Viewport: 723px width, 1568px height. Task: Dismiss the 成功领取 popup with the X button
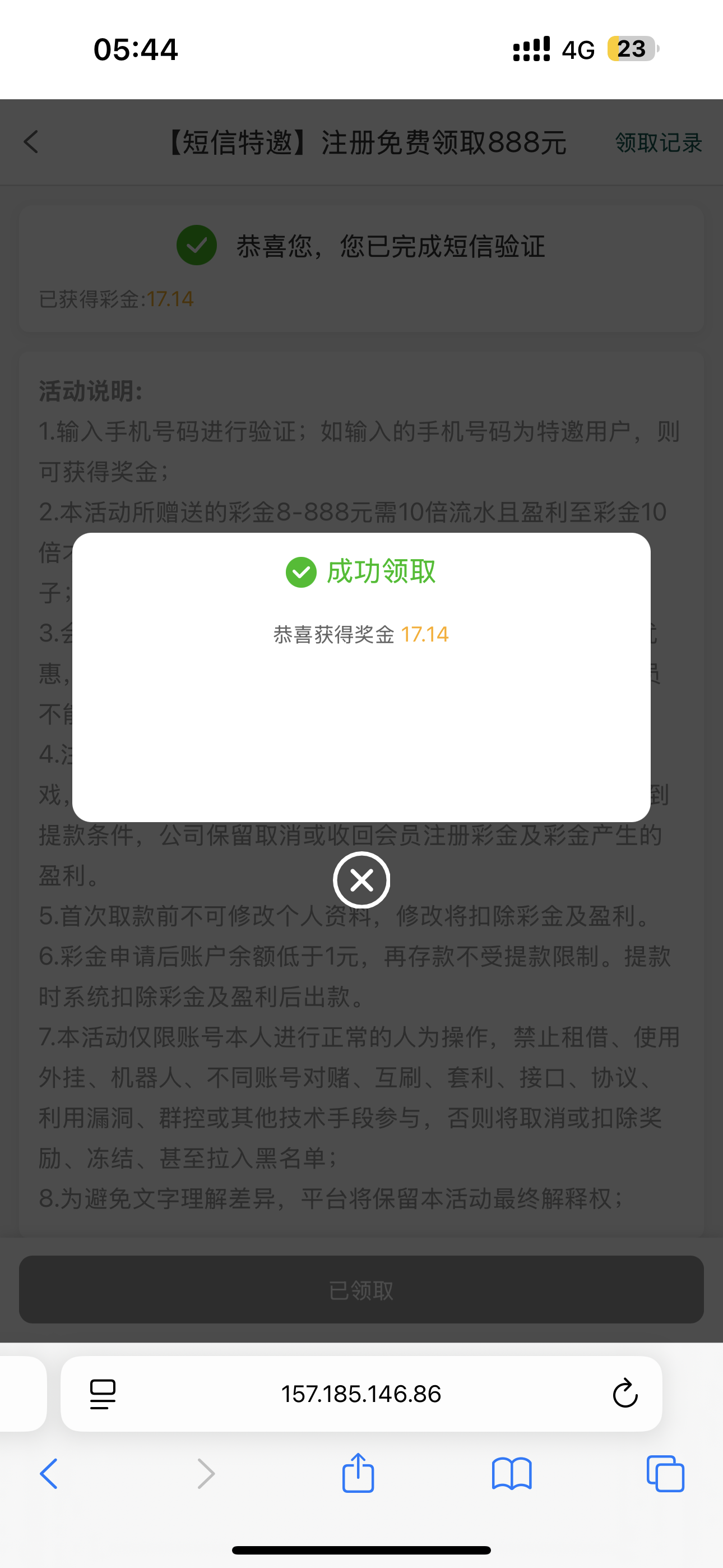point(361,880)
